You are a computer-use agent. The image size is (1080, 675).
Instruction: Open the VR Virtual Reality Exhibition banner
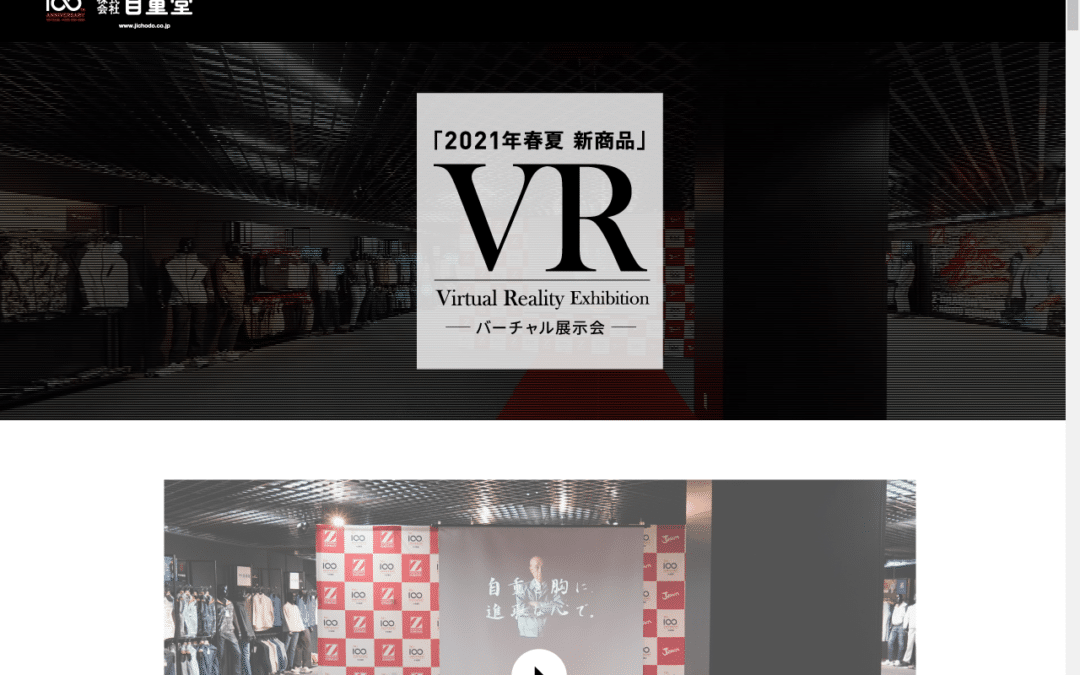pyautogui.click(x=539, y=231)
